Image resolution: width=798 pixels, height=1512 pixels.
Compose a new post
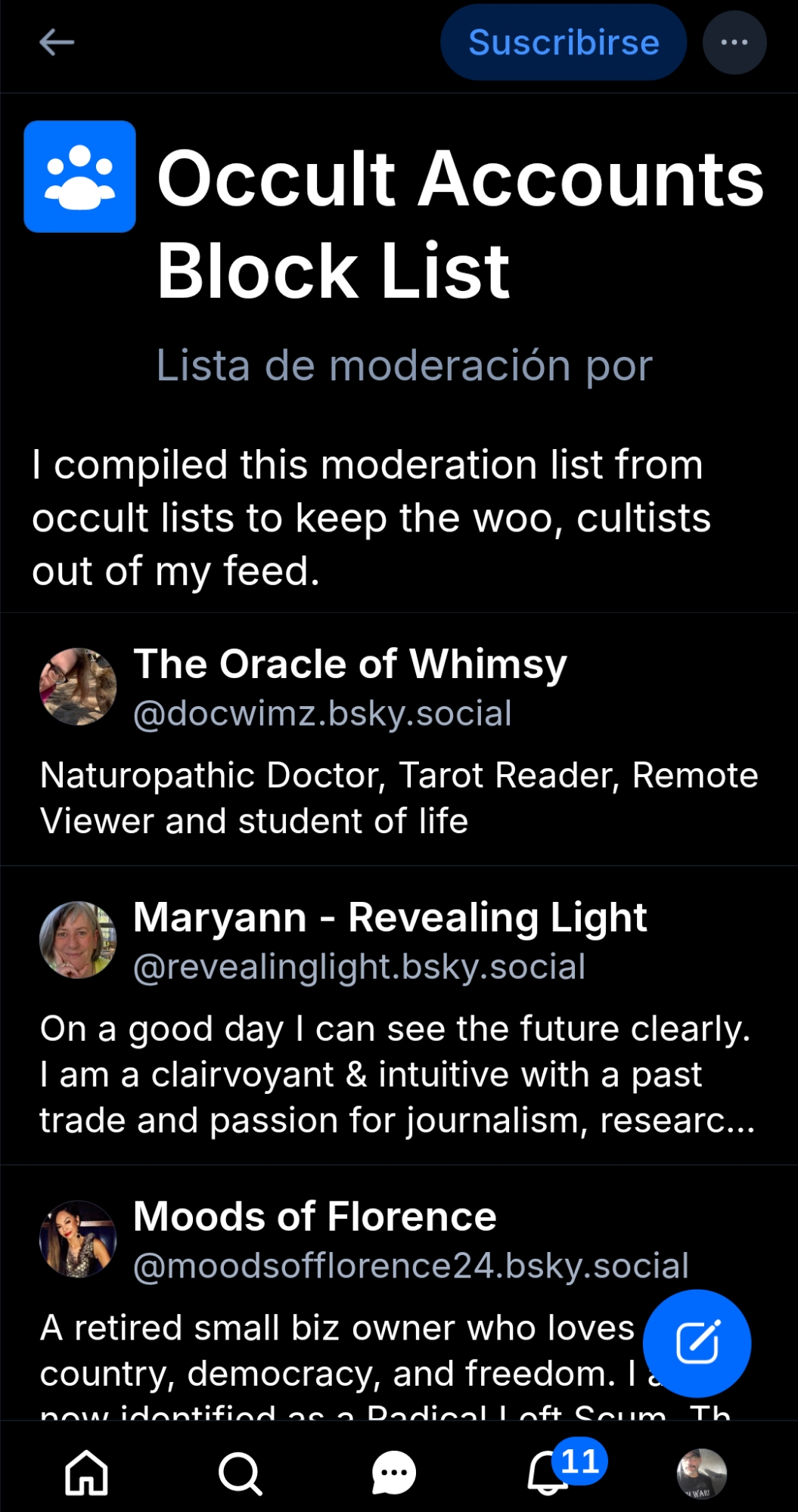click(x=697, y=1343)
